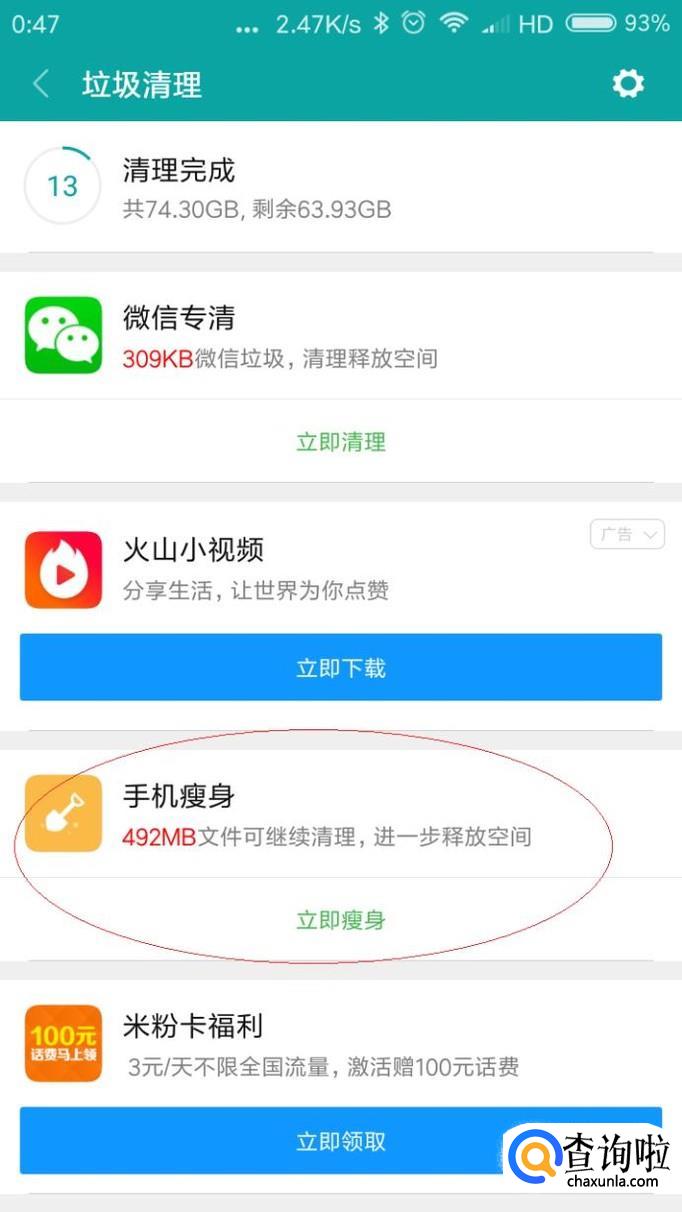Tap 立即清理 under 微信专清
Image resolution: width=682 pixels, height=1212 pixels.
pyautogui.click(x=341, y=442)
